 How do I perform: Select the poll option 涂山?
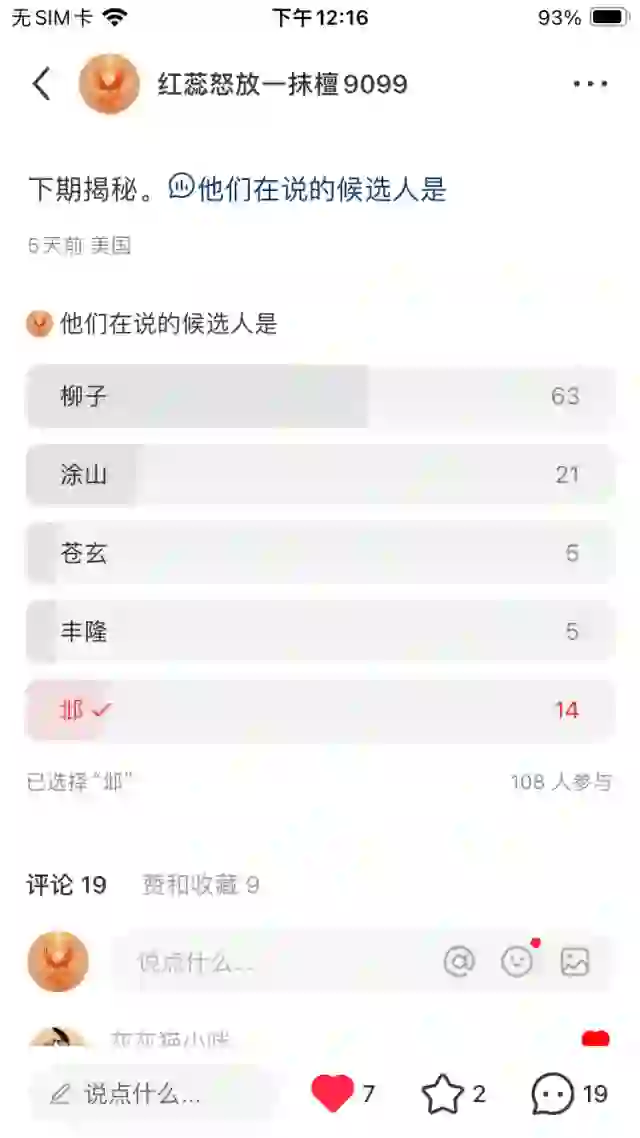click(320, 474)
